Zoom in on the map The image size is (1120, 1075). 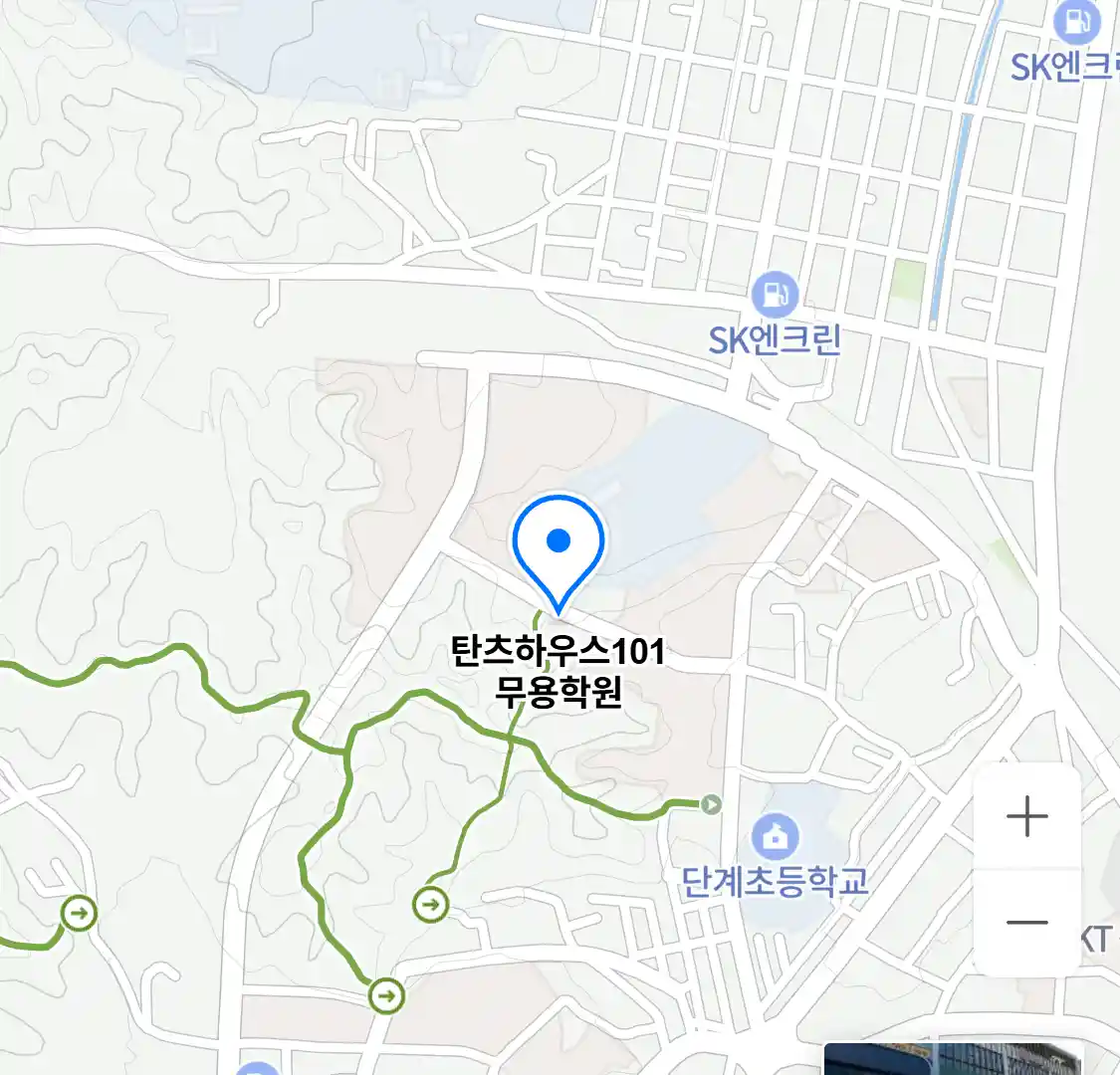pyautogui.click(x=1026, y=817)
